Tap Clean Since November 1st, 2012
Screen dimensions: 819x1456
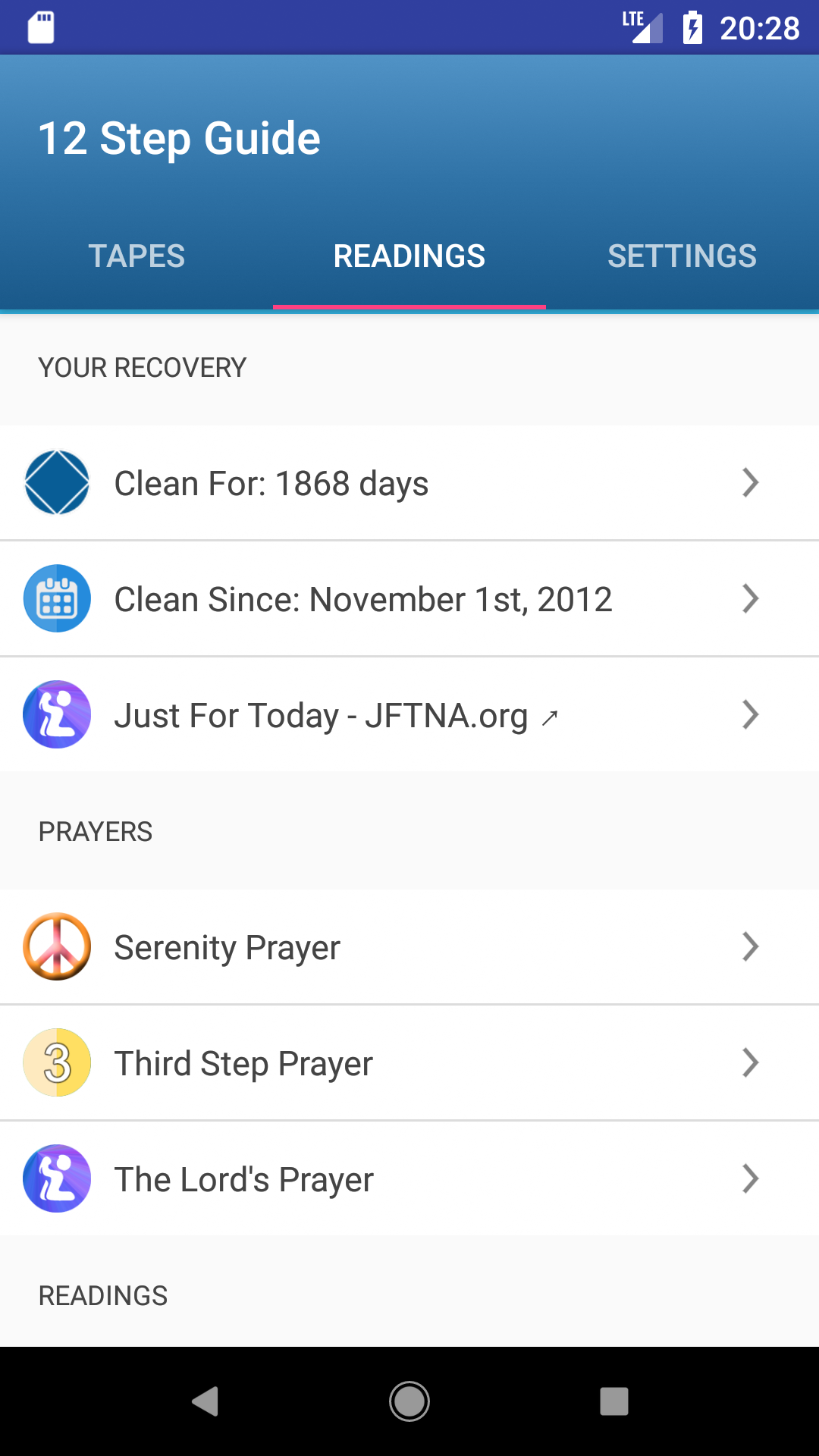pos(409,598)
